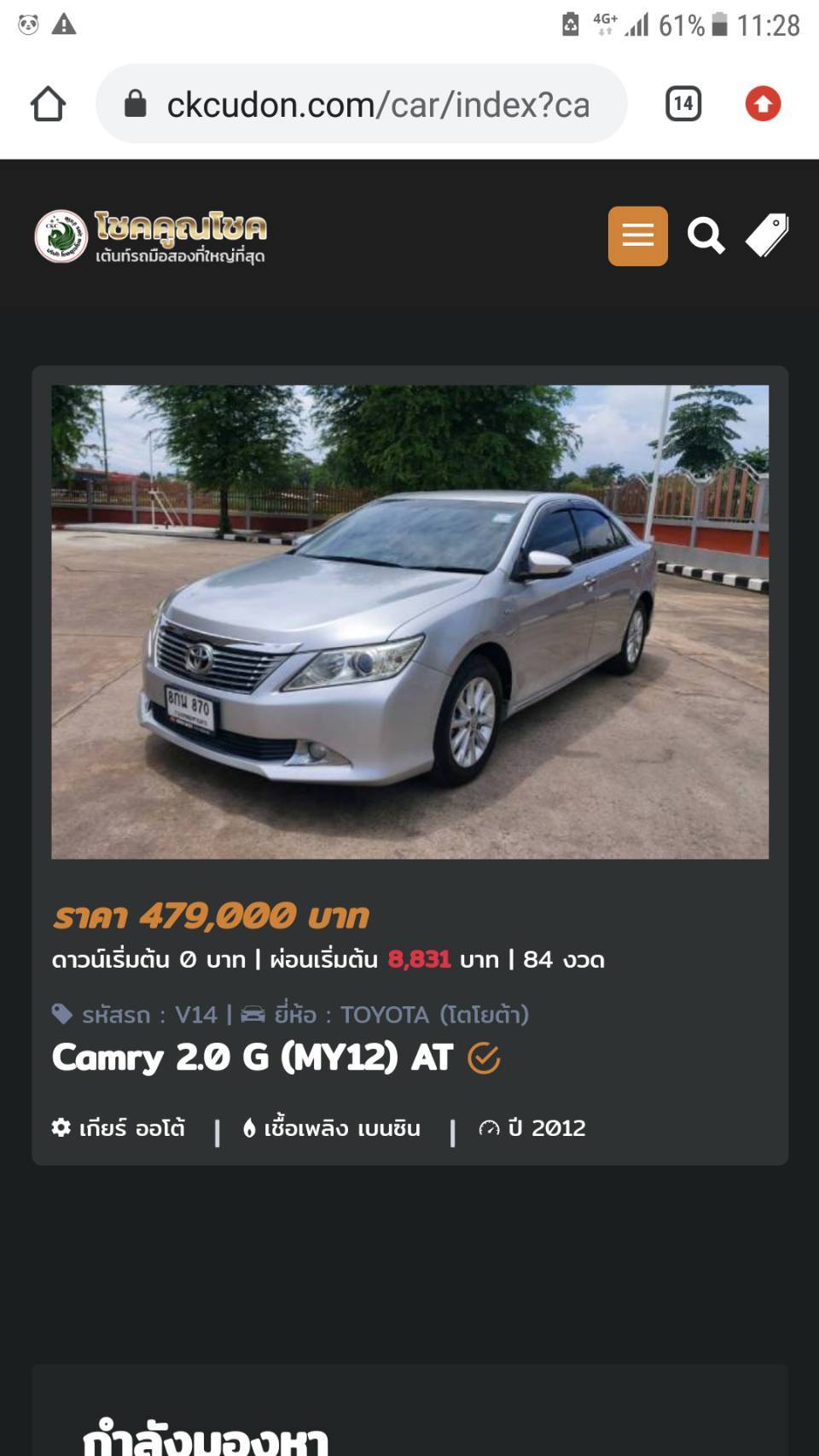This screenshot has width=819, height=1456.
Task: Go to the dealer logo home link
Action: [151, 236]
